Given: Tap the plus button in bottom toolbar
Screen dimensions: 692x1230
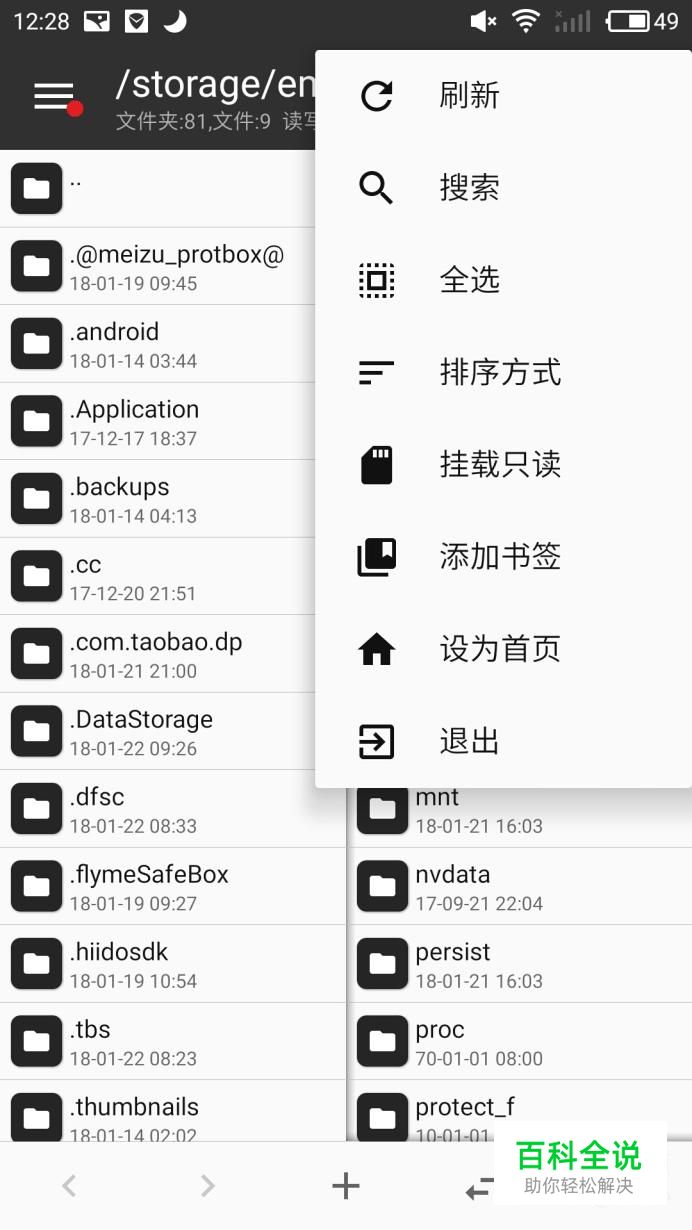Looking at the screenshot, I should tap(345, 1186).
